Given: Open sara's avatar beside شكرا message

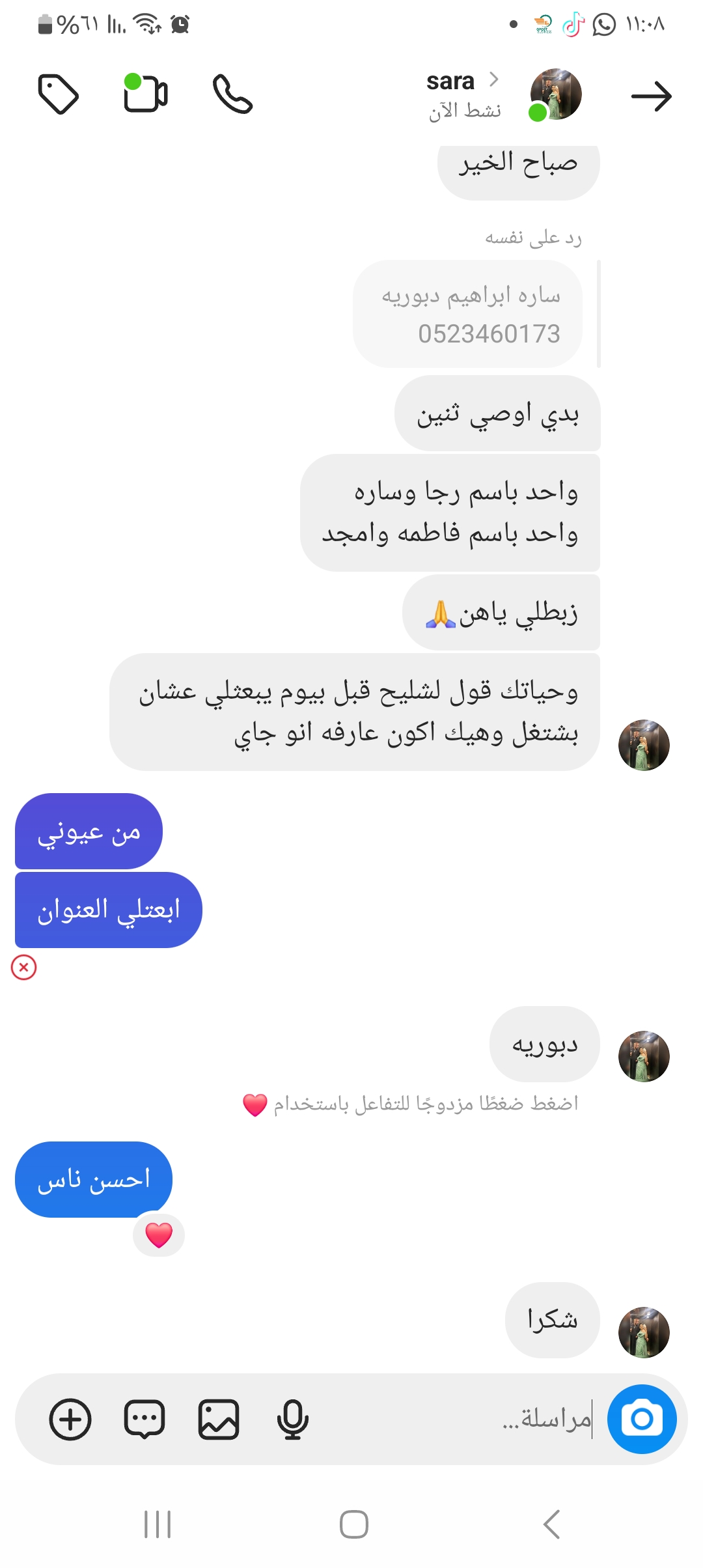Looking at the screenshot, I should pyautogui.click(x=644, y=1332).
